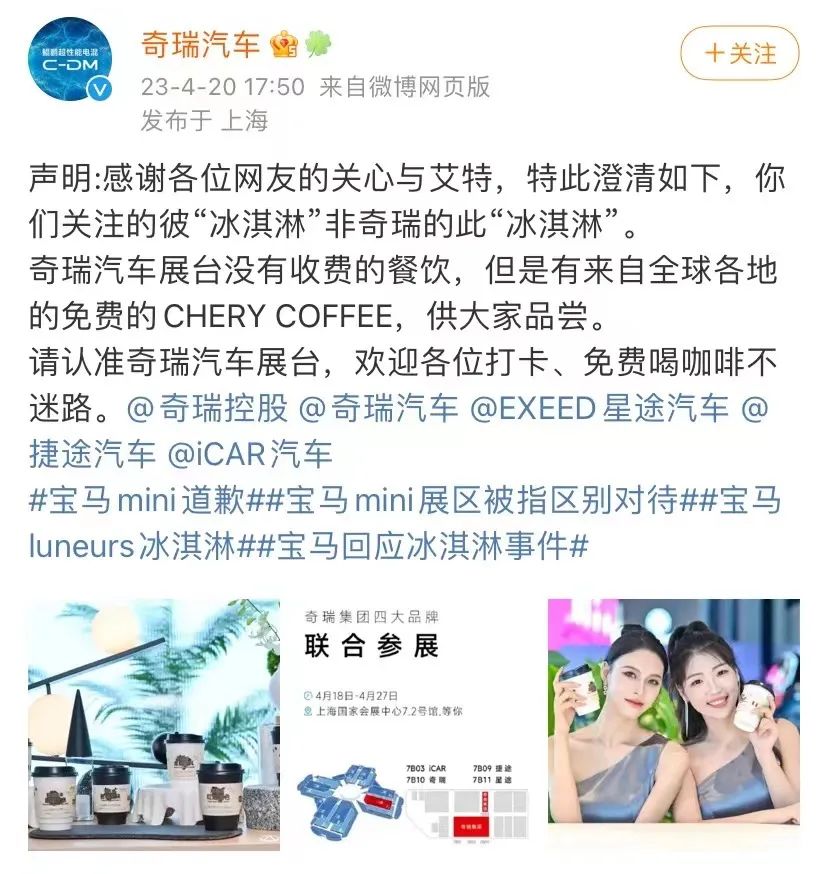Open hashtag #宝马mini道歉#
Screen dimensions: 828x874
[x=148, y=500]
